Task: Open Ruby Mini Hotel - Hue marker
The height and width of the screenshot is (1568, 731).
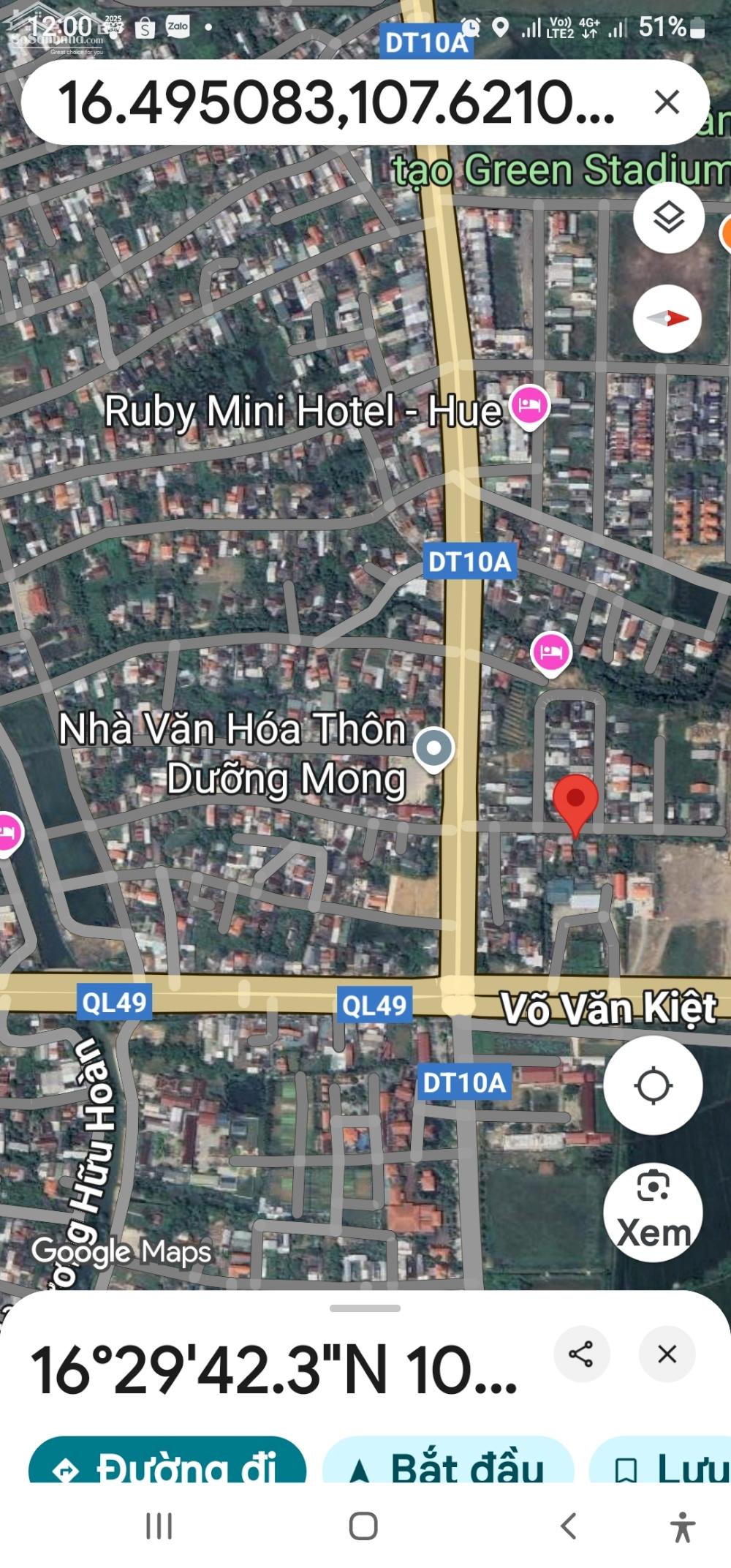Action: click(529, 407)
